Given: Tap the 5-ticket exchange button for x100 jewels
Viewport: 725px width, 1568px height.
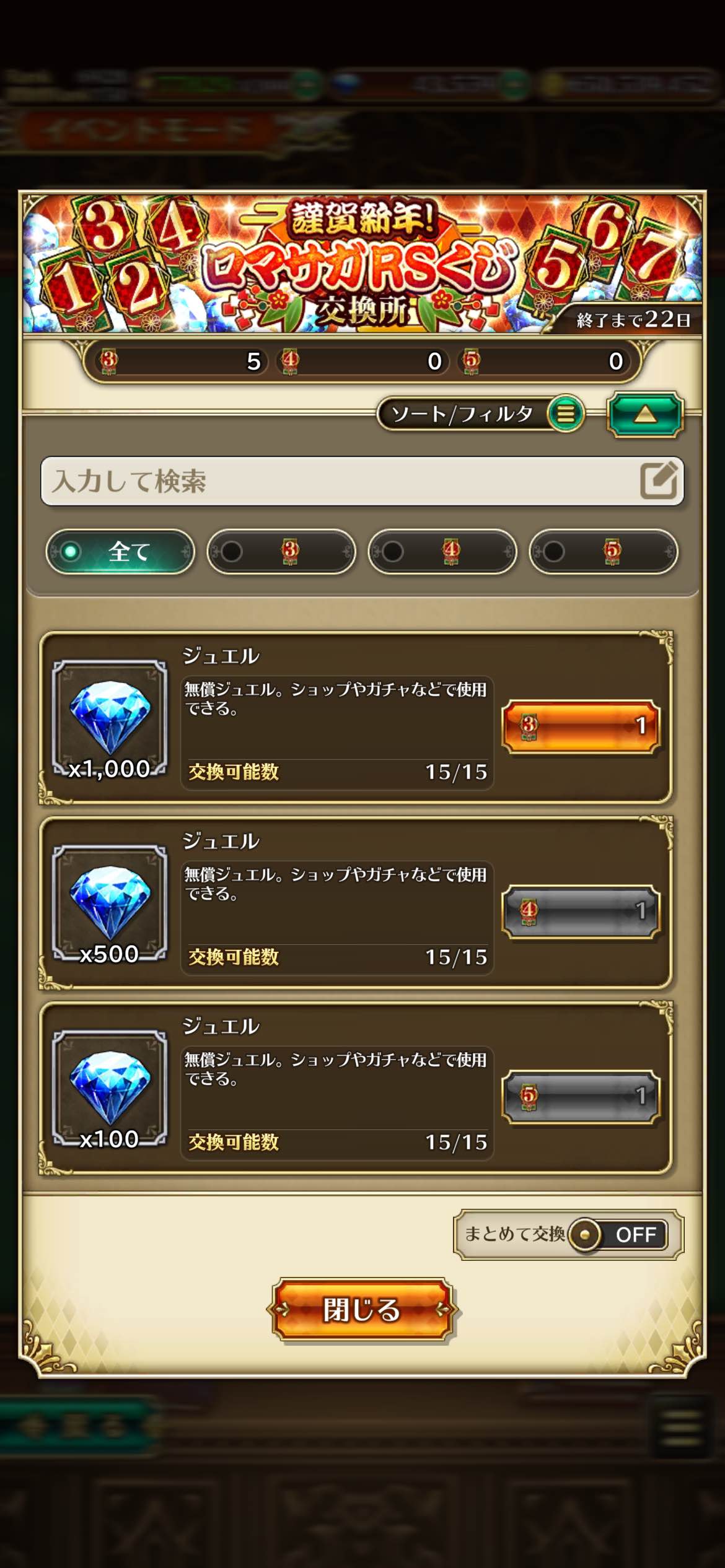Looking at the screenshot, I should pos(581,1096).
